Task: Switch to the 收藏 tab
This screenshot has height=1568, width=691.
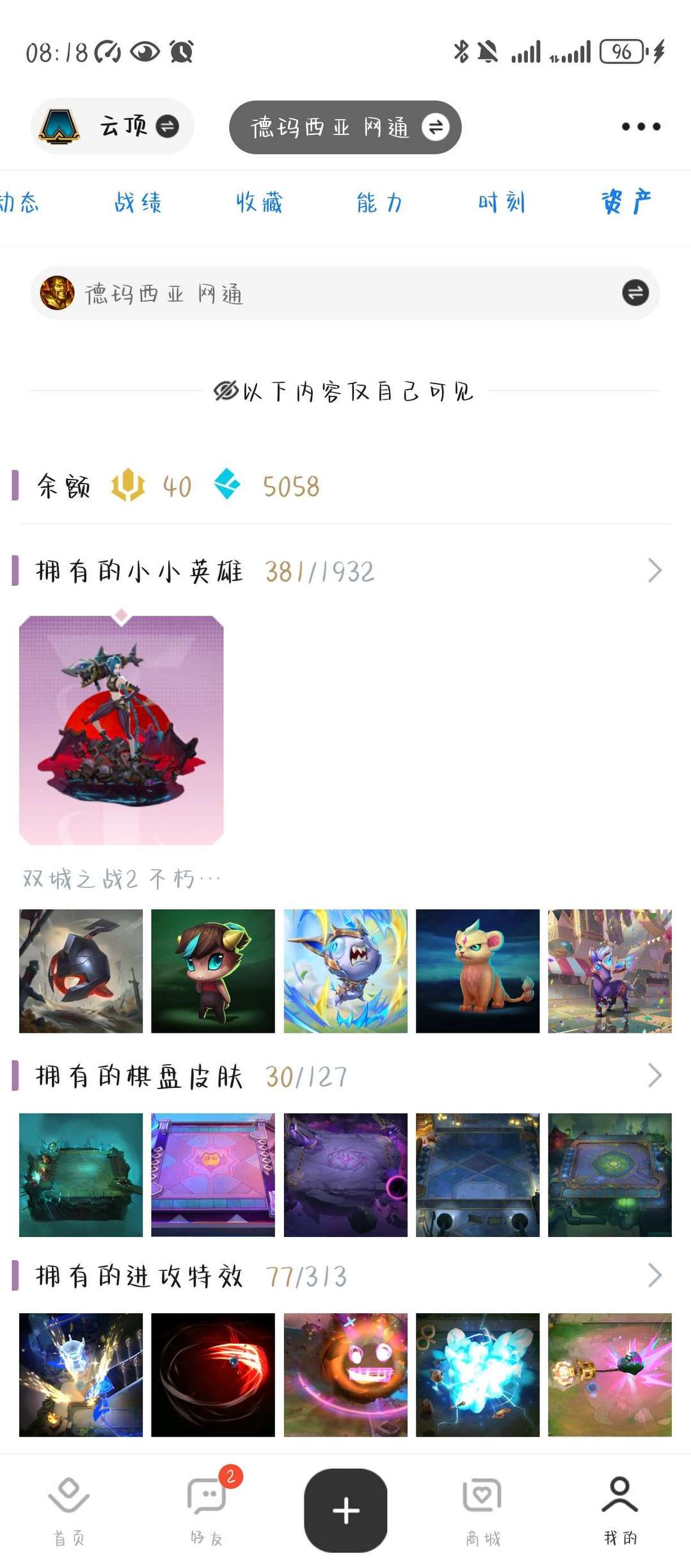Action: click(x=258, y=202)
